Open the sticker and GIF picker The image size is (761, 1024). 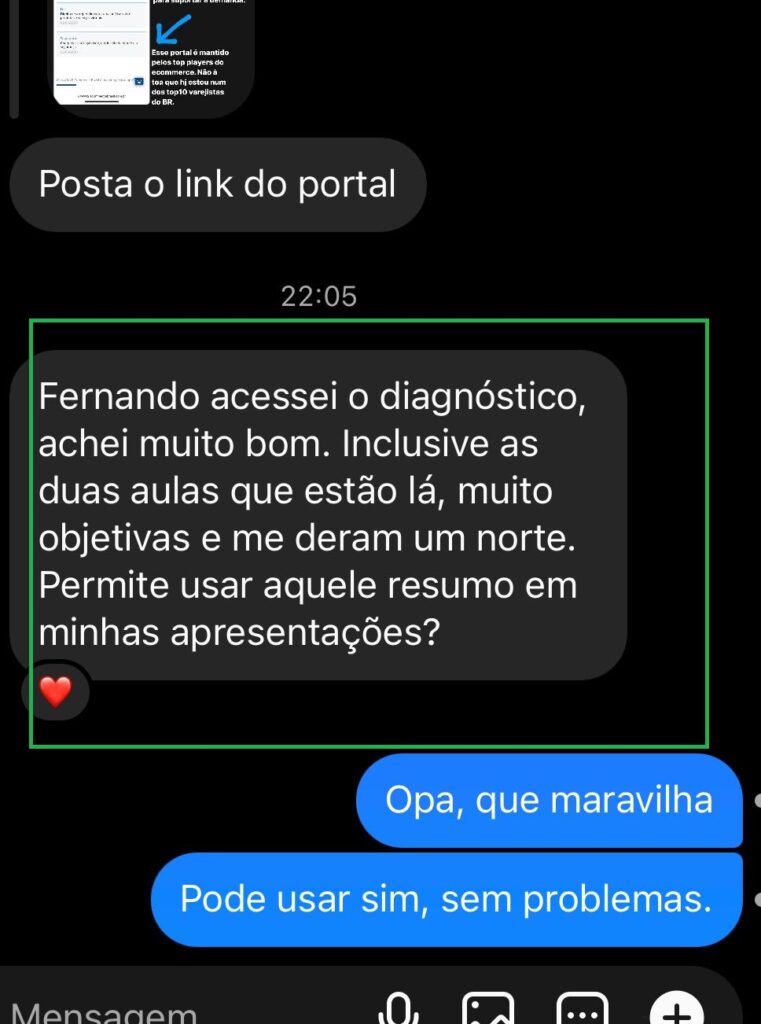582,1010
